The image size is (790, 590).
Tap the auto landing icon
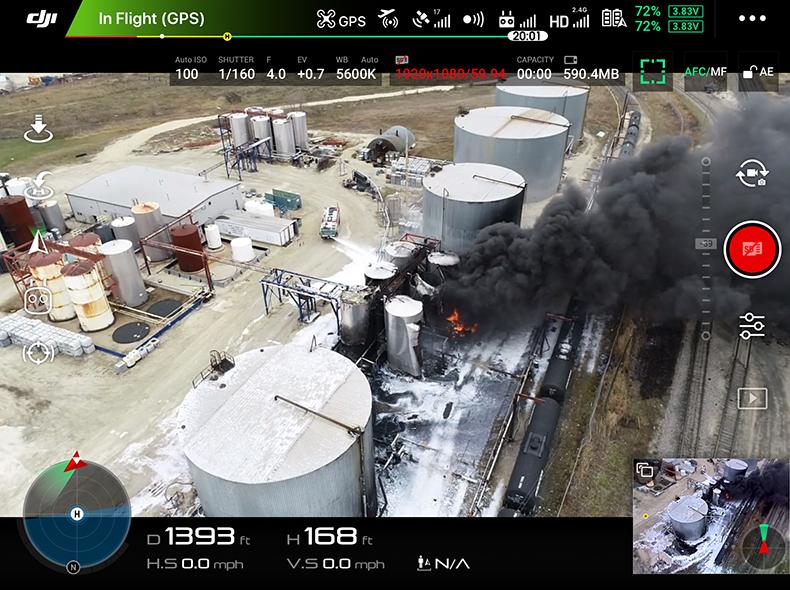[38, 130]
